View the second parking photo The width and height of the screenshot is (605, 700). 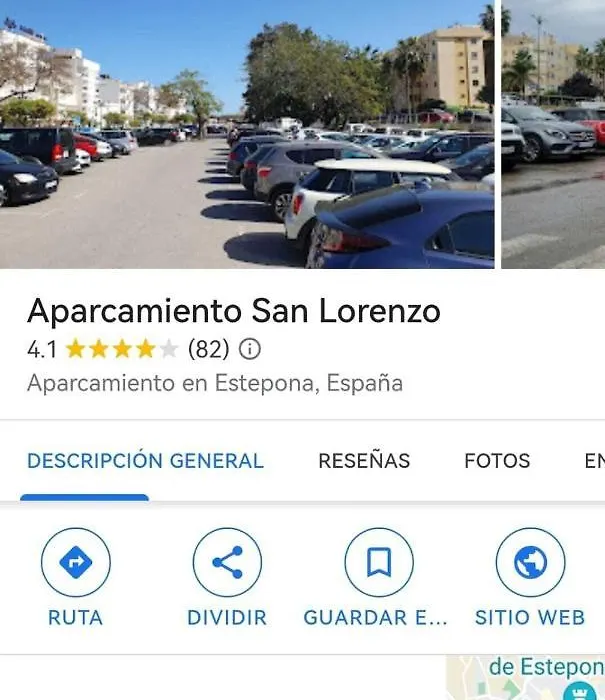(x=553, y=135)
